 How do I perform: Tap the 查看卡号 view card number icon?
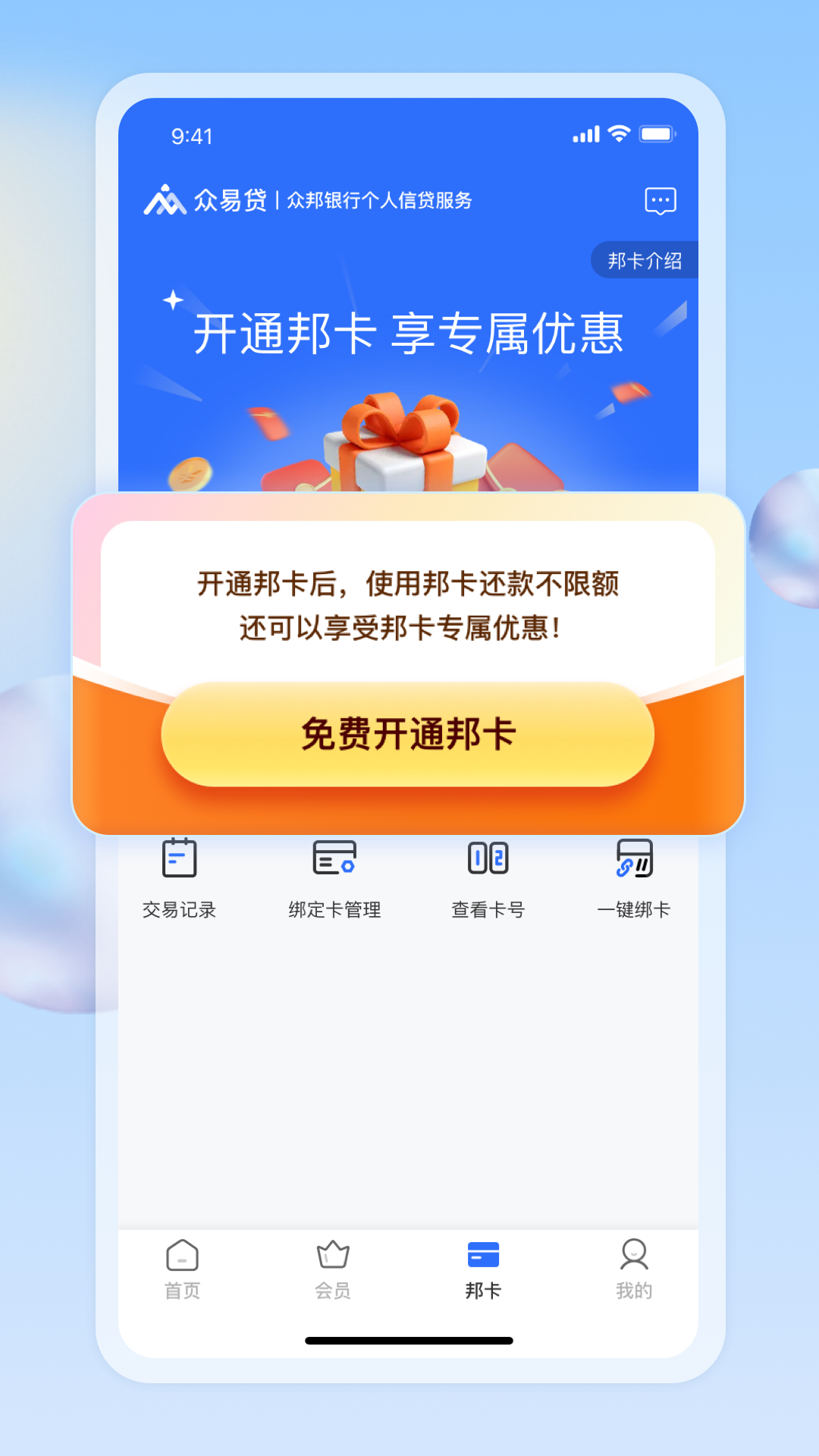click(x=488, y=861)
